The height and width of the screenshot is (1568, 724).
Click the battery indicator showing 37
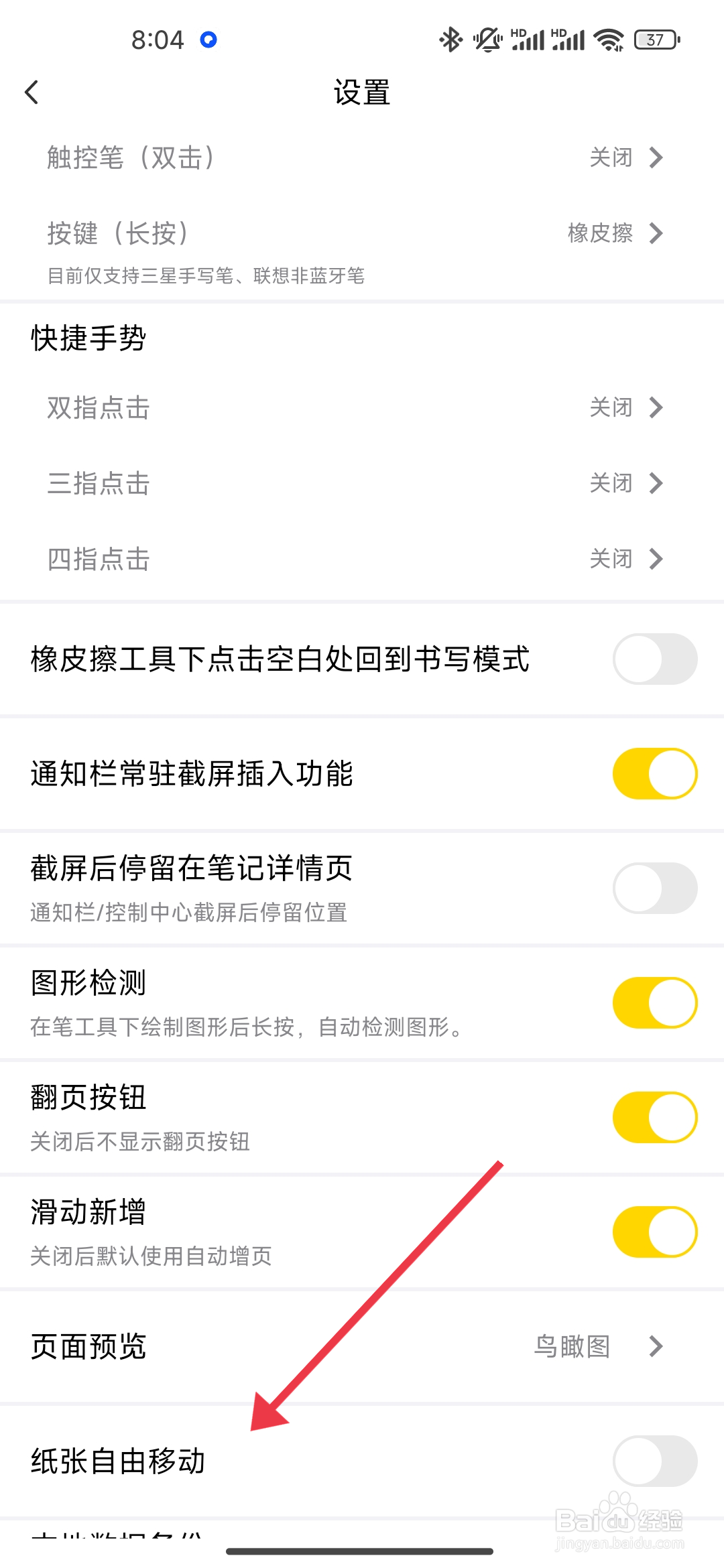tap(654, 40)
